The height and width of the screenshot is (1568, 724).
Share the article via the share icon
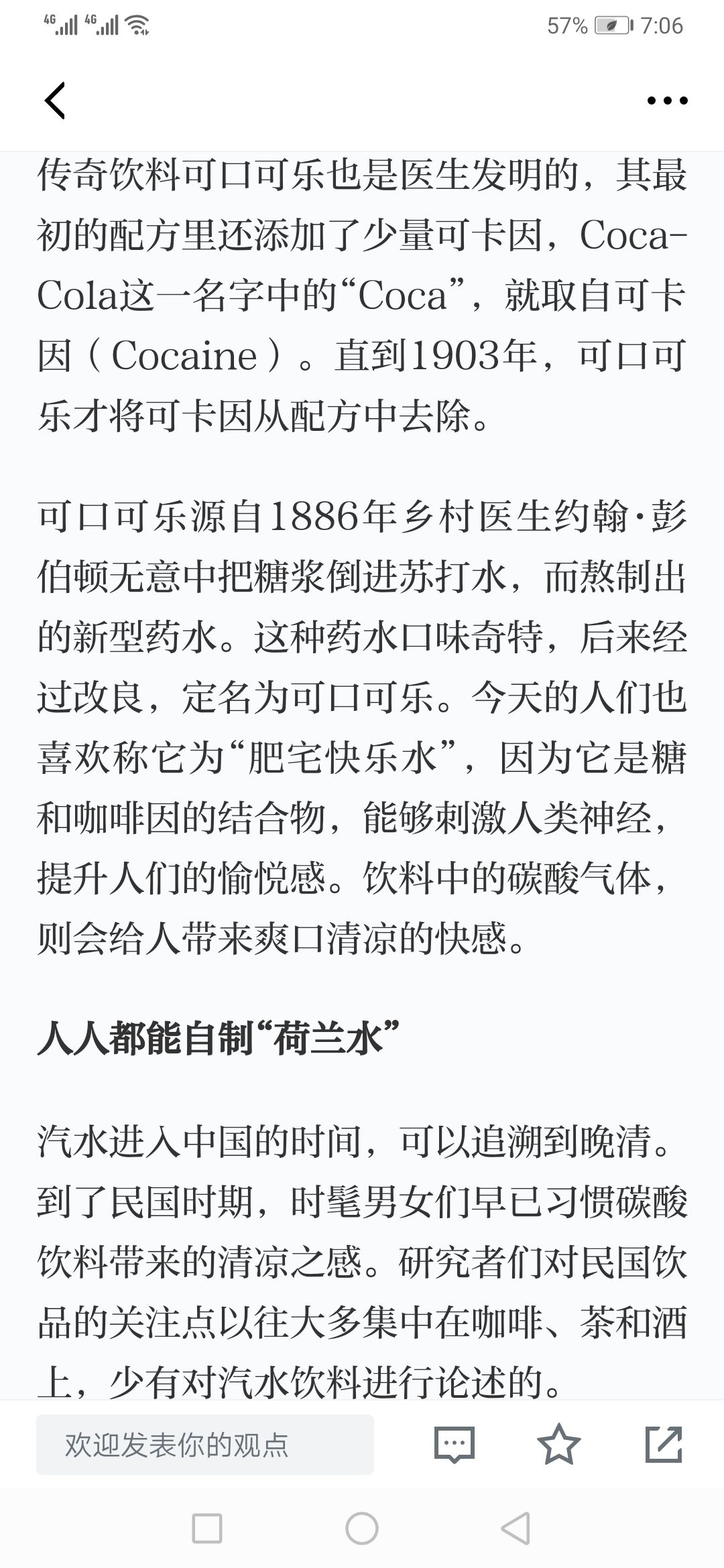click(x=664, y=1444)
